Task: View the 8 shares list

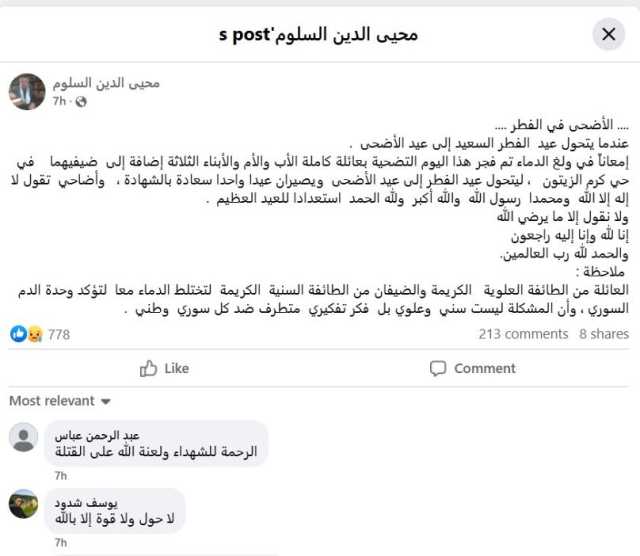Action: click(x=603, y=334)
